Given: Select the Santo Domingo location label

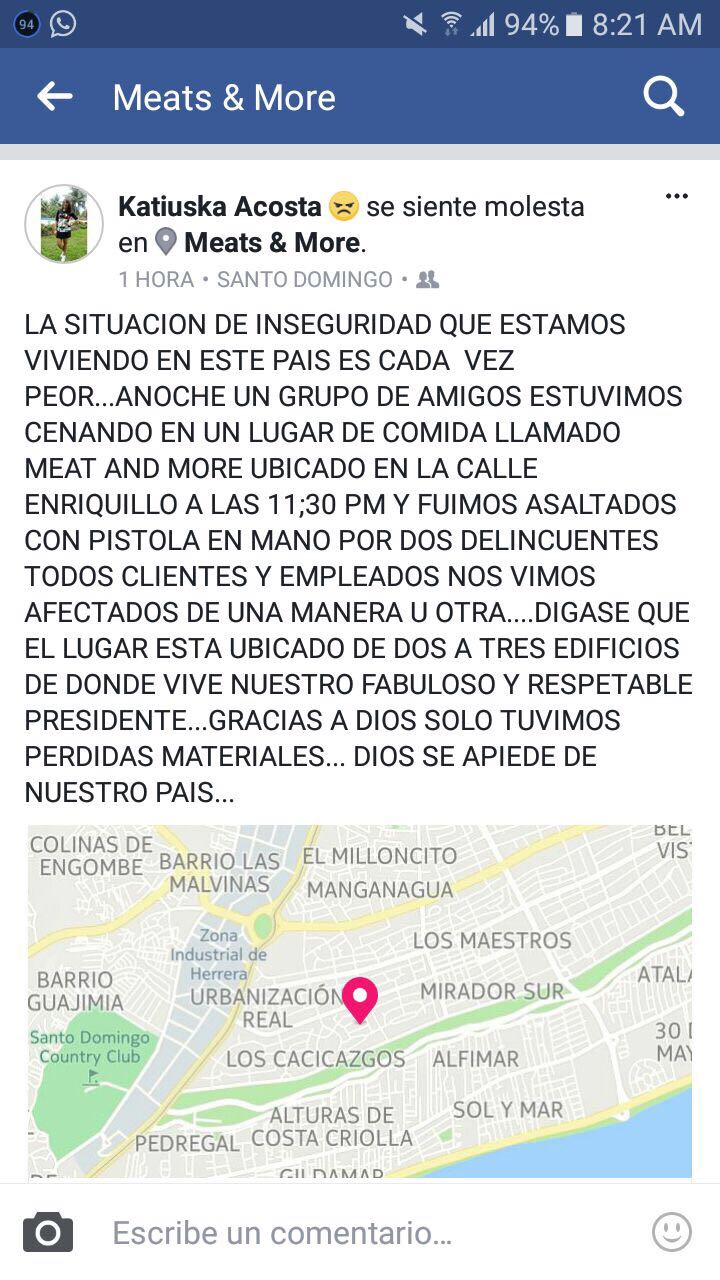Looking at the screenshot, I should (305, 280).
